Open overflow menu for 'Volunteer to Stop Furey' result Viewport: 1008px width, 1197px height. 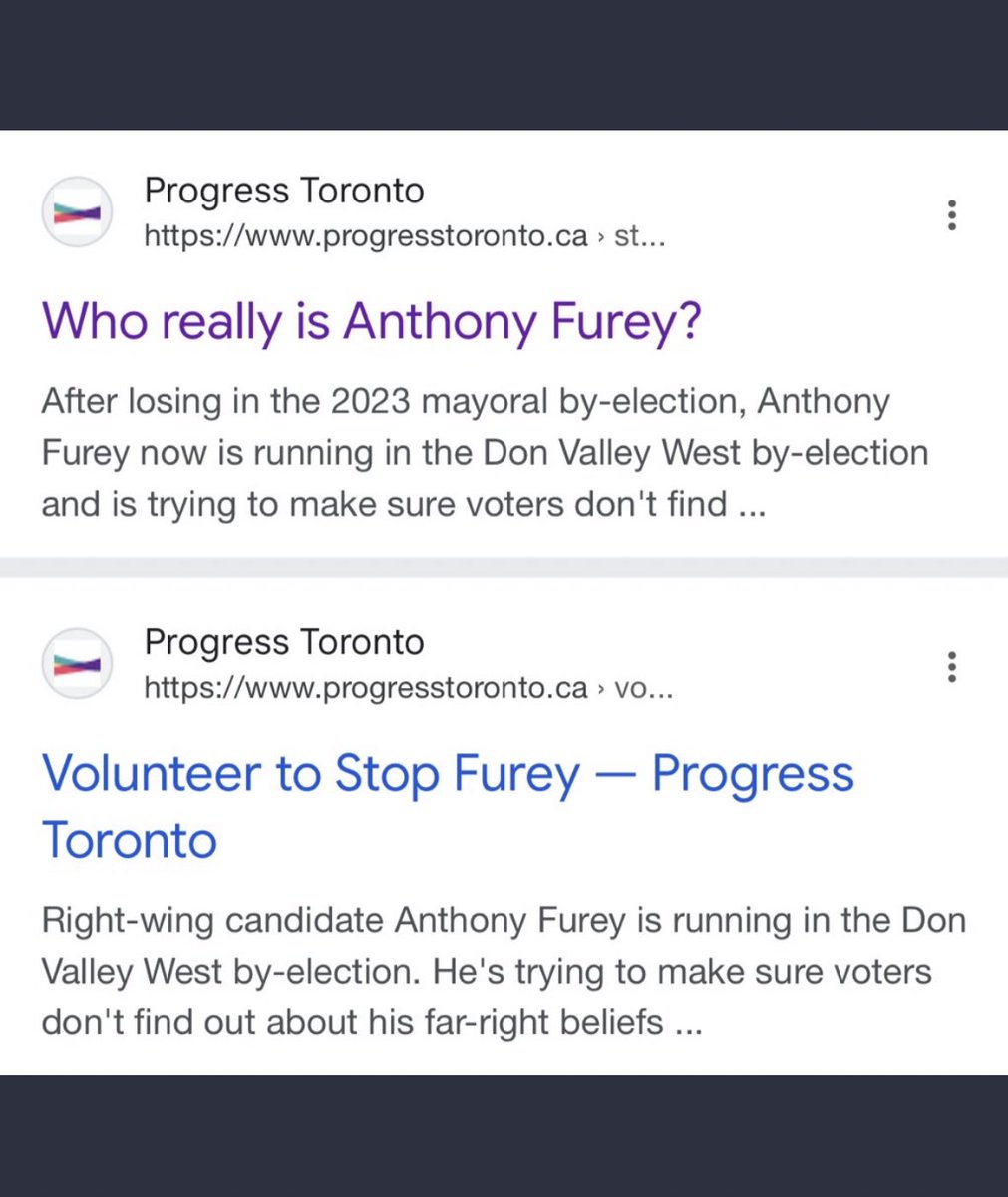952,666
